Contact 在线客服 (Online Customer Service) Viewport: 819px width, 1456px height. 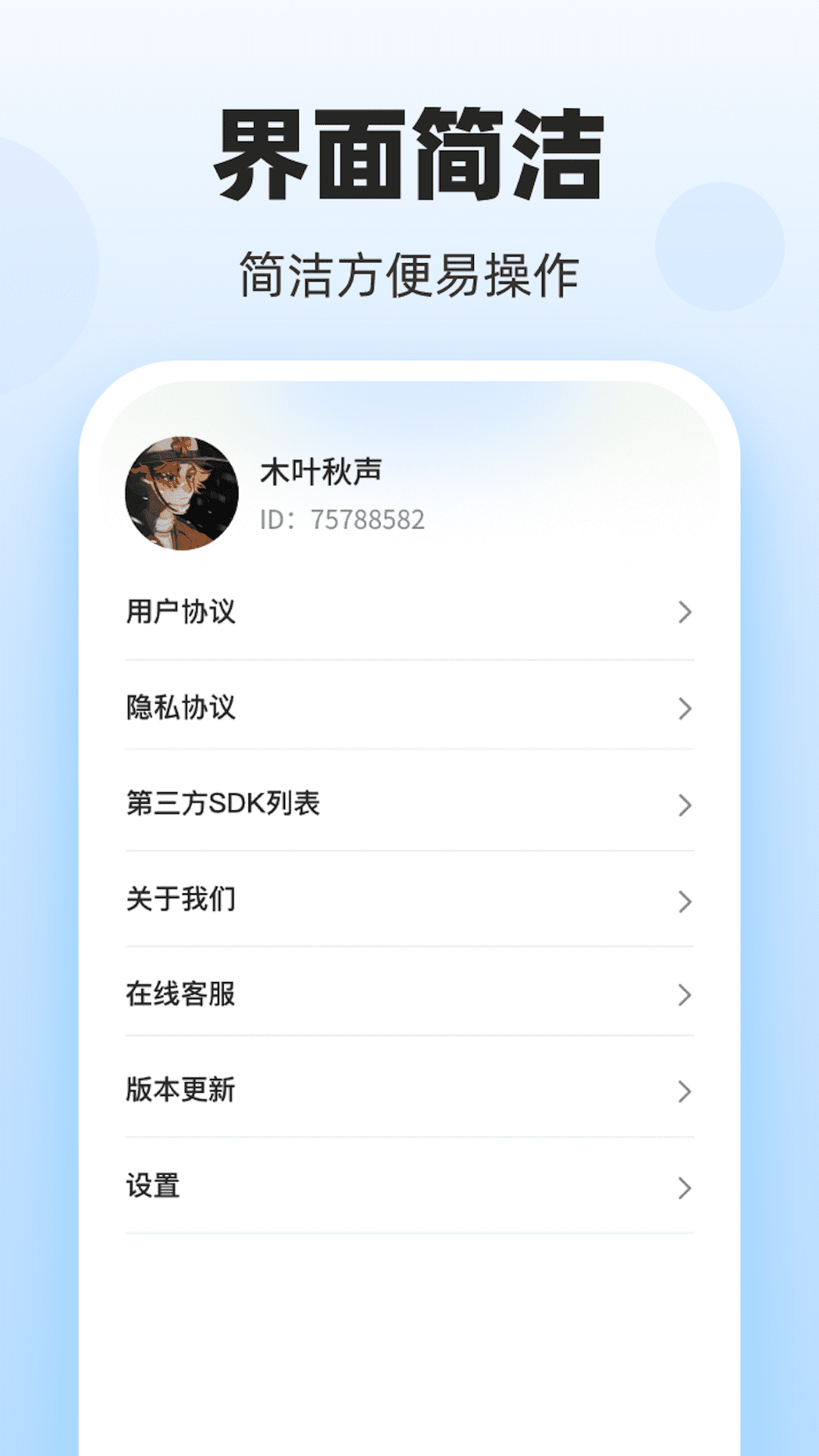point(180,996)
